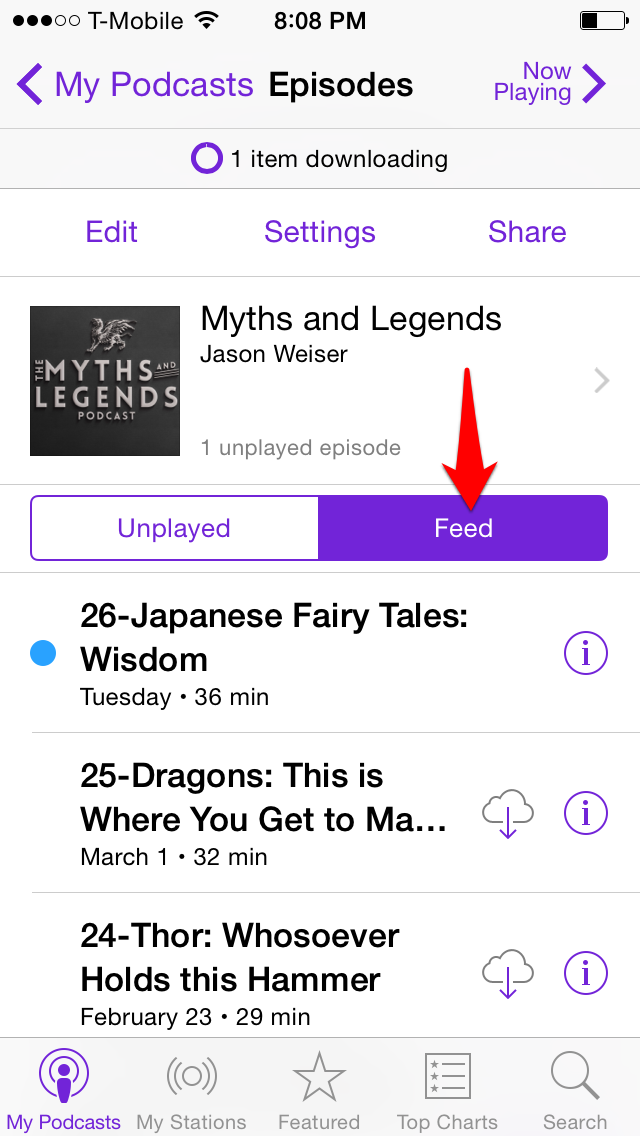Go back to My Podcasts
This screenshot has width=640, height=1136.
(x=135, y=85)
